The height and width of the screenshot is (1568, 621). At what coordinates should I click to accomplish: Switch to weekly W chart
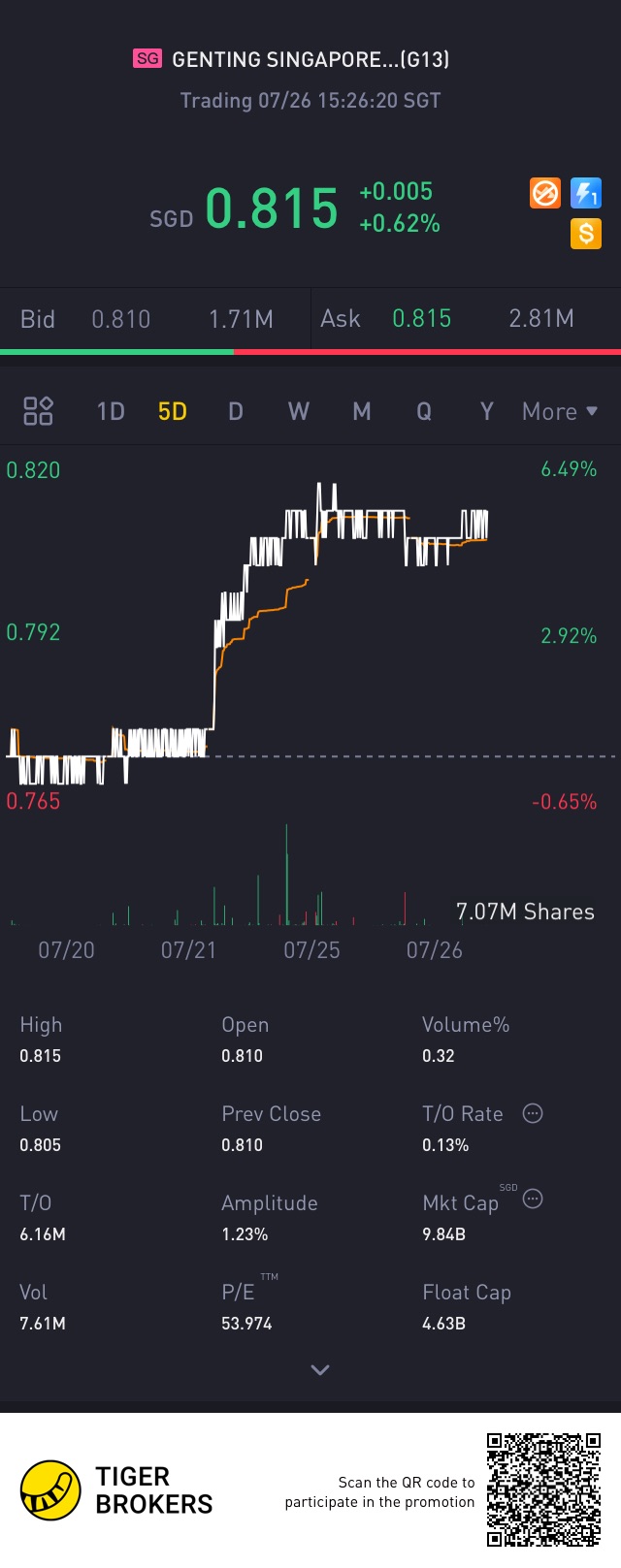(298, 411)
